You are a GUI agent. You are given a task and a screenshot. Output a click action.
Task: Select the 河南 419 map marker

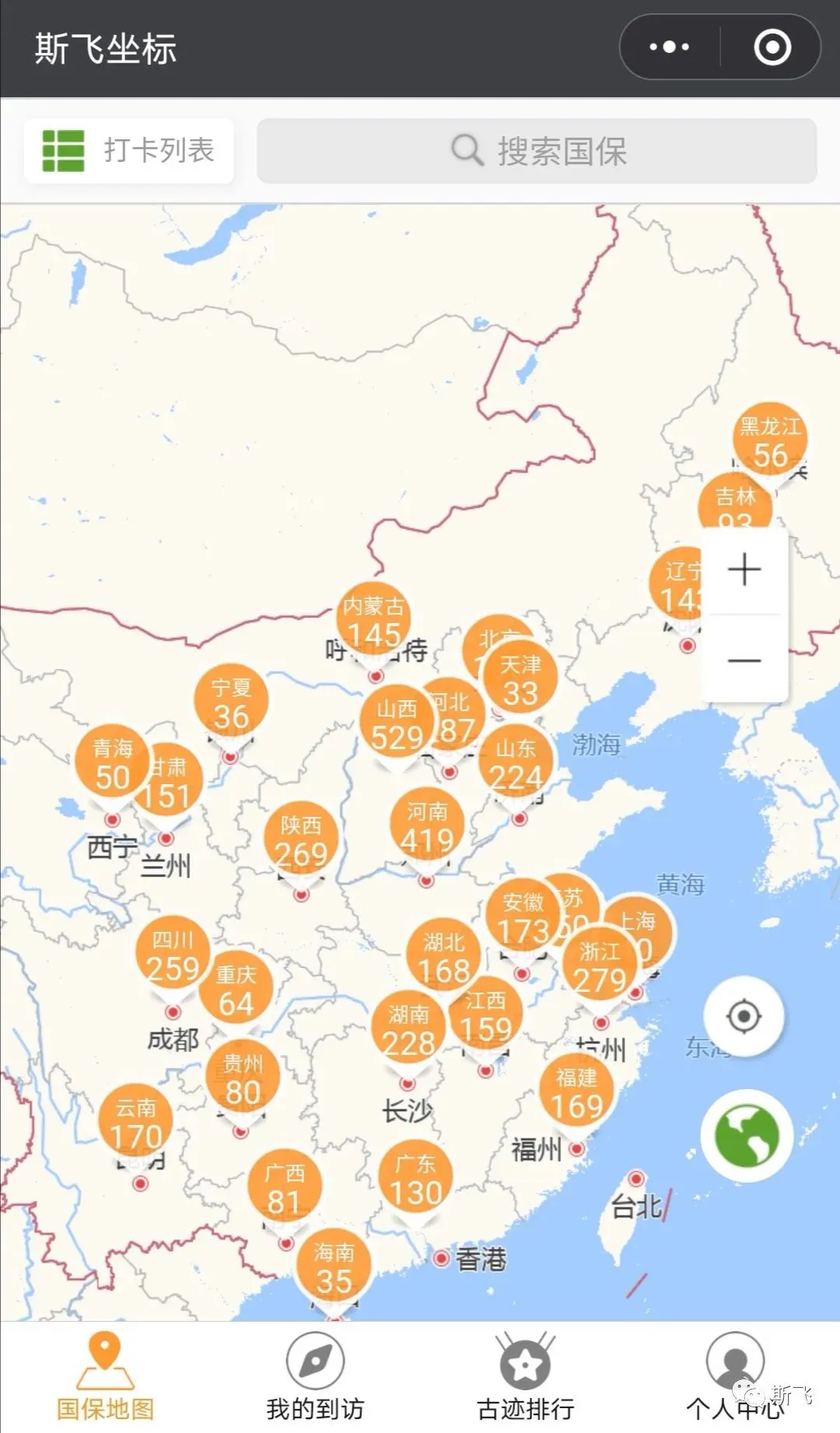(427, 827)
